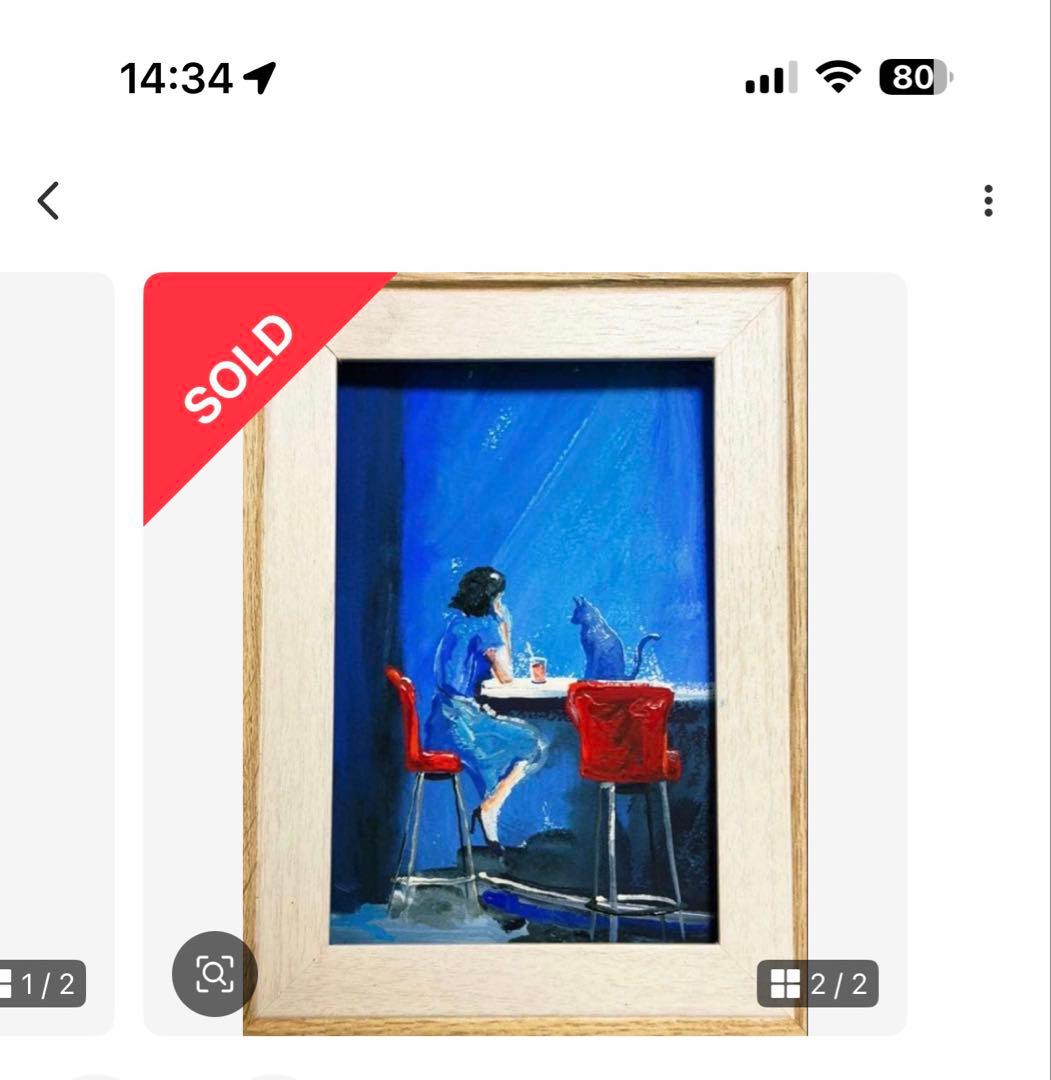
Task: Open the 2 / 2 image grid
Action: click(x=817, y=984)
